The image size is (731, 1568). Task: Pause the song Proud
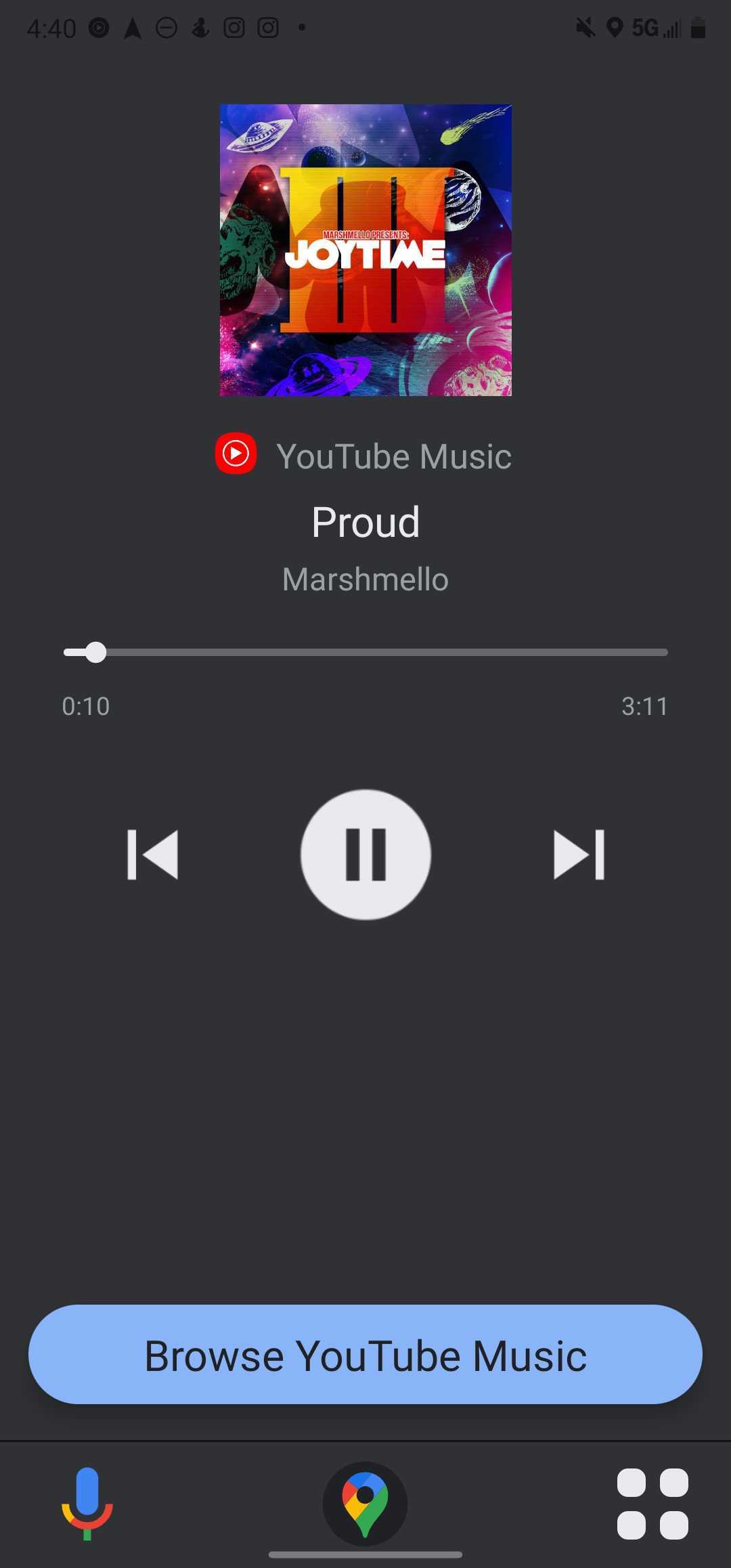pyautogui.click(x=365, y=854)
